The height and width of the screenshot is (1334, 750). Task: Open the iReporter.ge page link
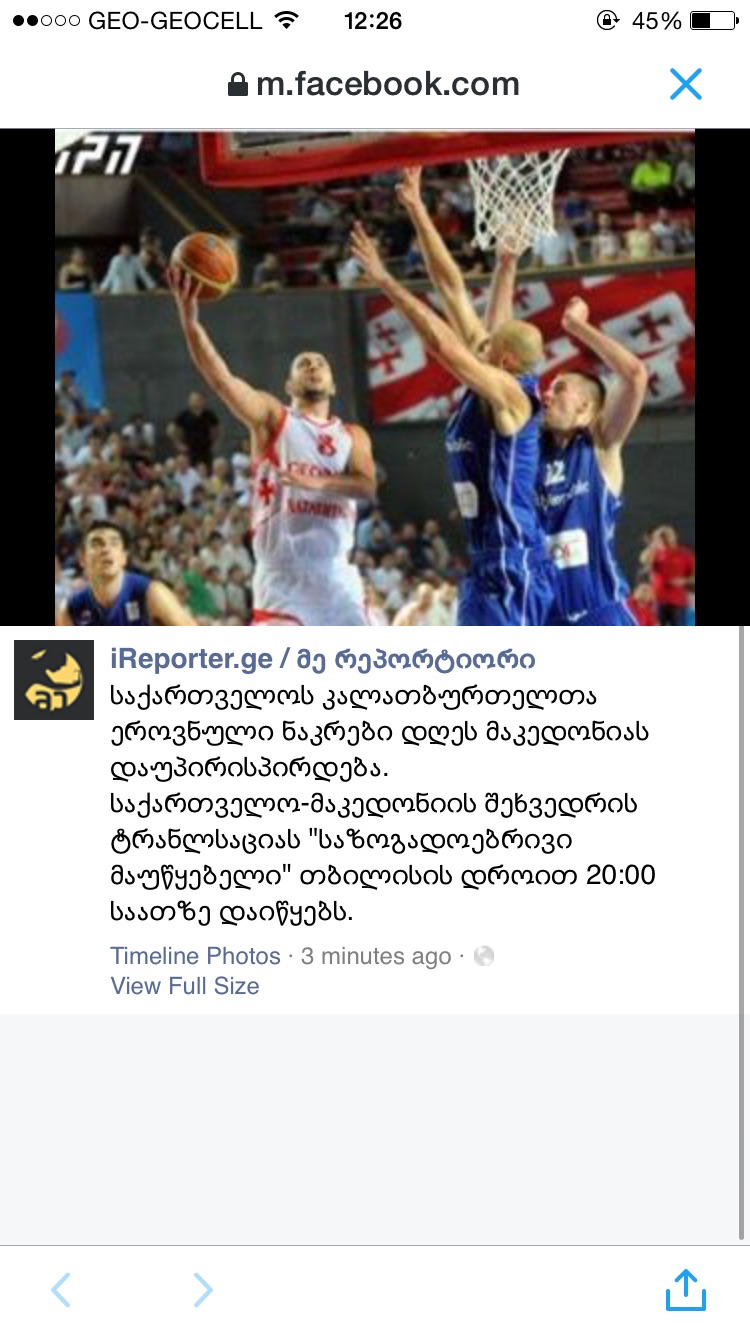coord(322,659)
